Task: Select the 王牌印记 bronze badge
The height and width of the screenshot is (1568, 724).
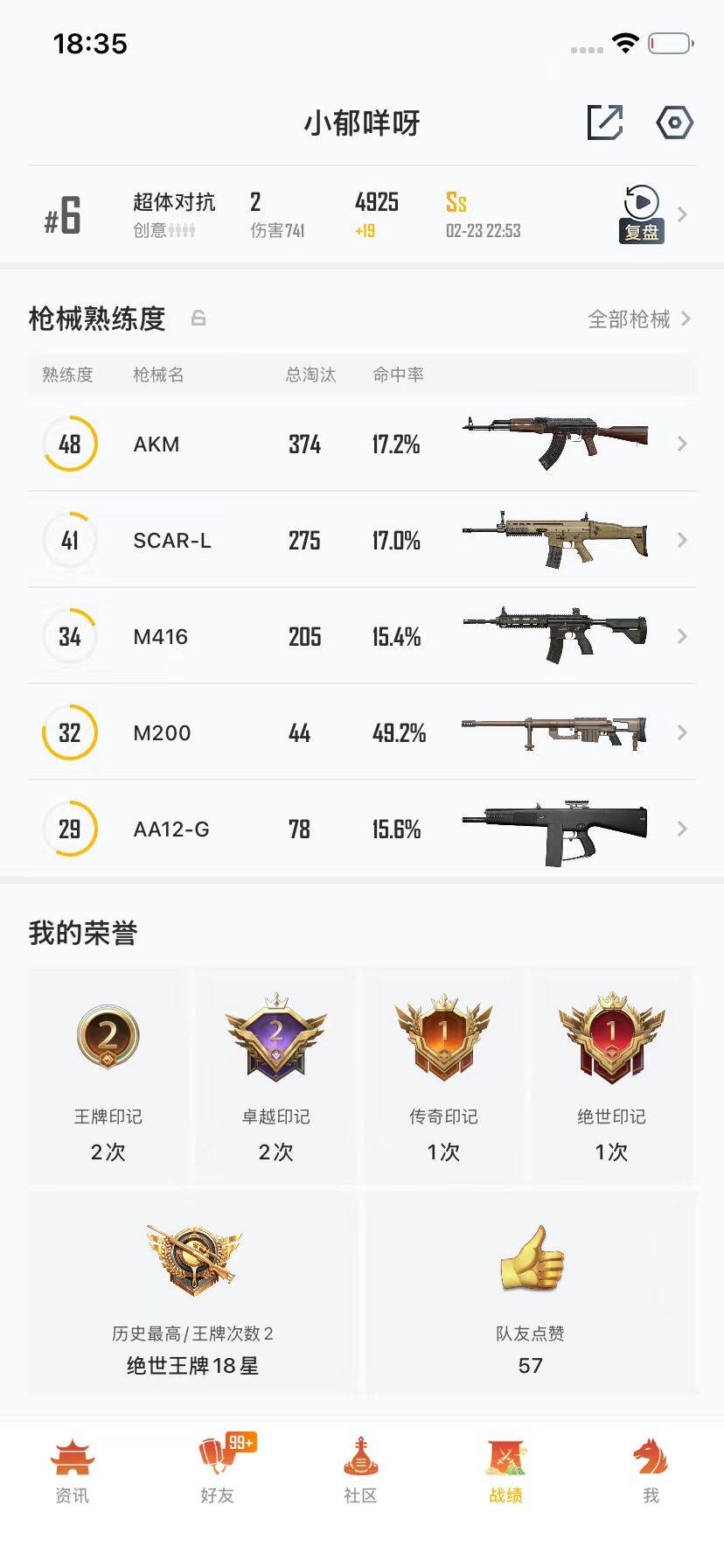Action: click(x=107, y=1041)
